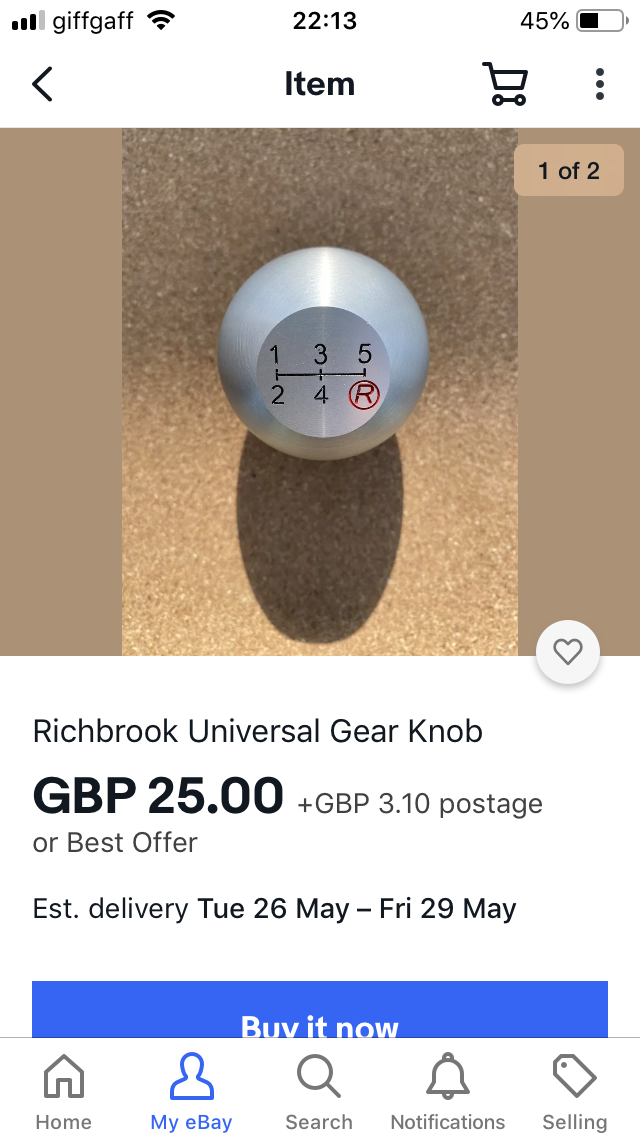This screenshot has height=1136, width=640.
Task: Add gear knob to watchlist heart
Action: point(567,653)
